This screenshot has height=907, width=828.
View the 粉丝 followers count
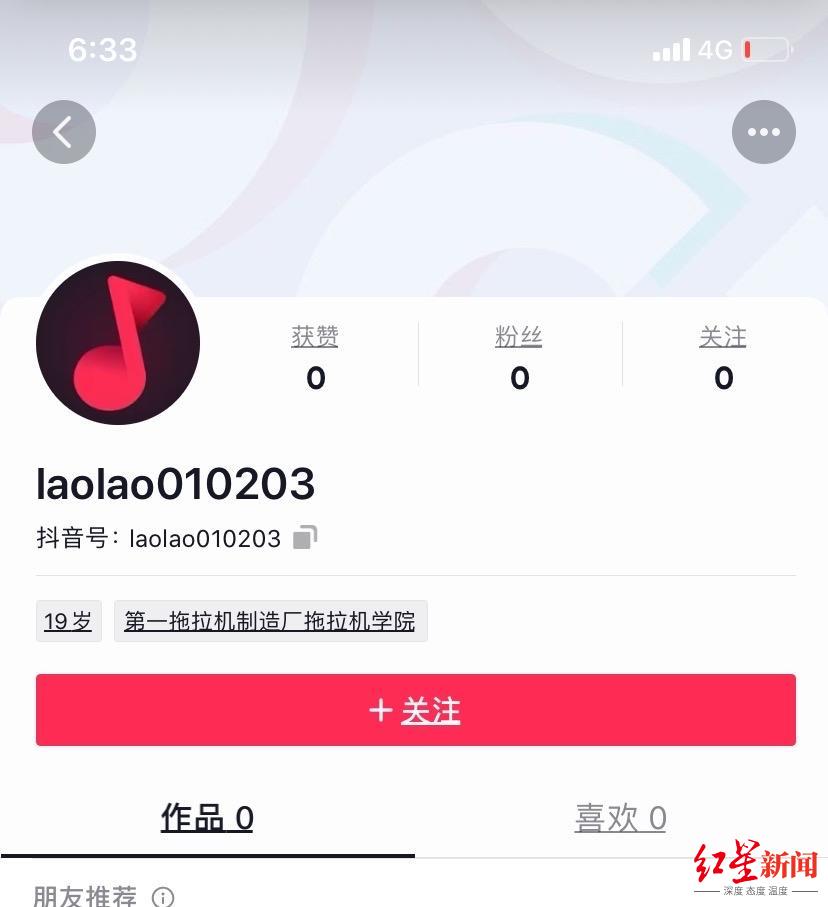point(519,357)
